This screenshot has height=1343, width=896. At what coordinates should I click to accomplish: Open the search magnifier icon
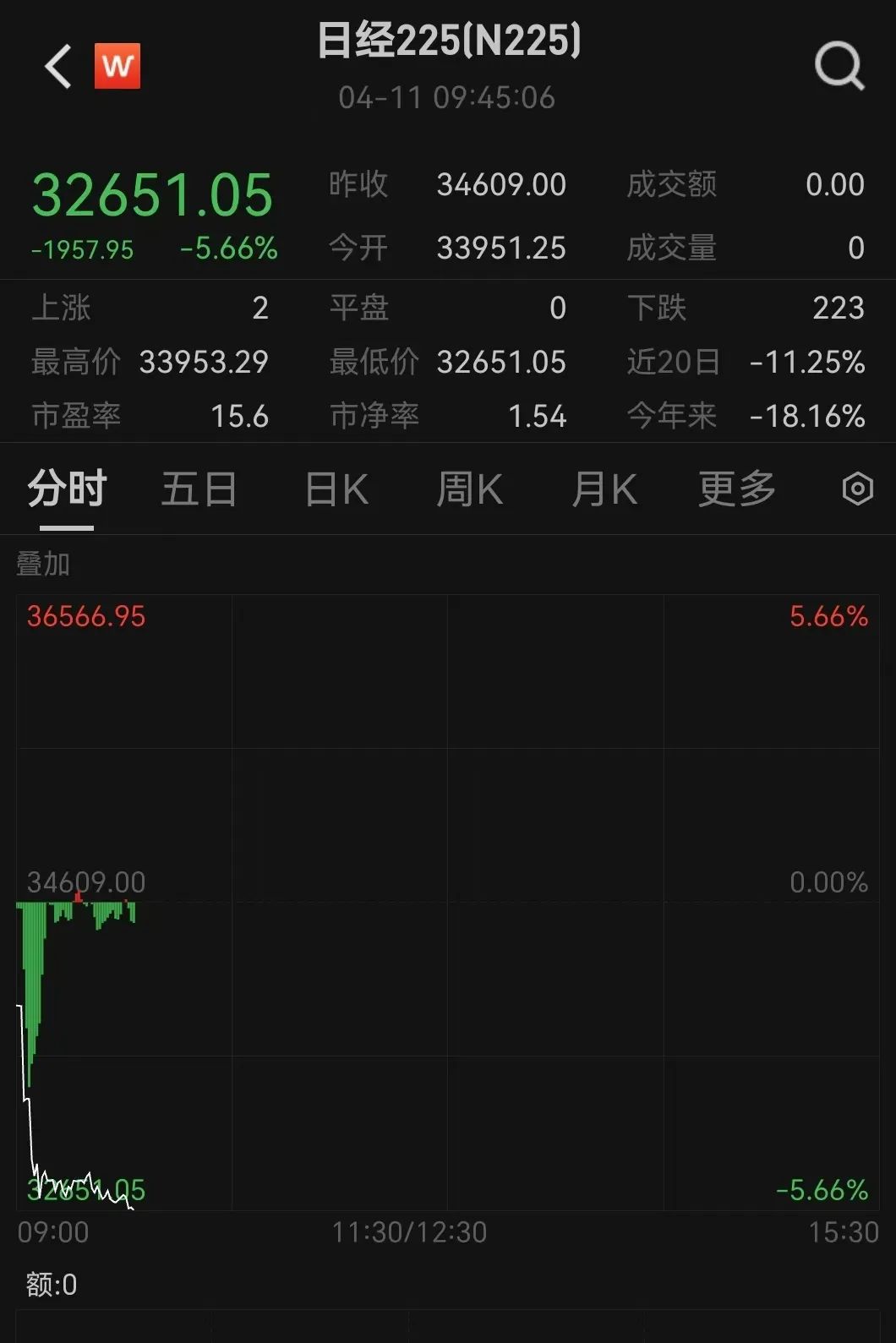coord(839,66)
